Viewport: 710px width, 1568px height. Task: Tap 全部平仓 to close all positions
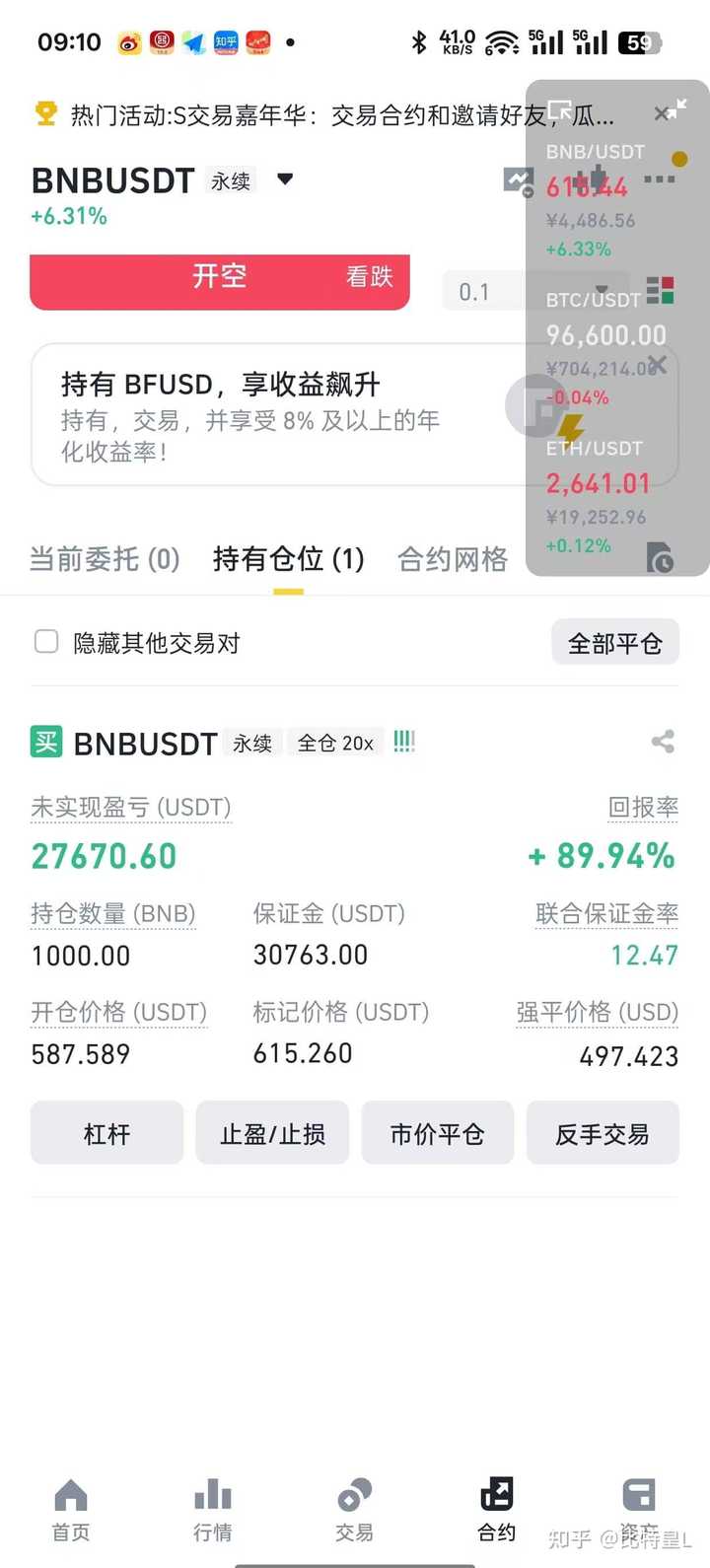point(614,641)
